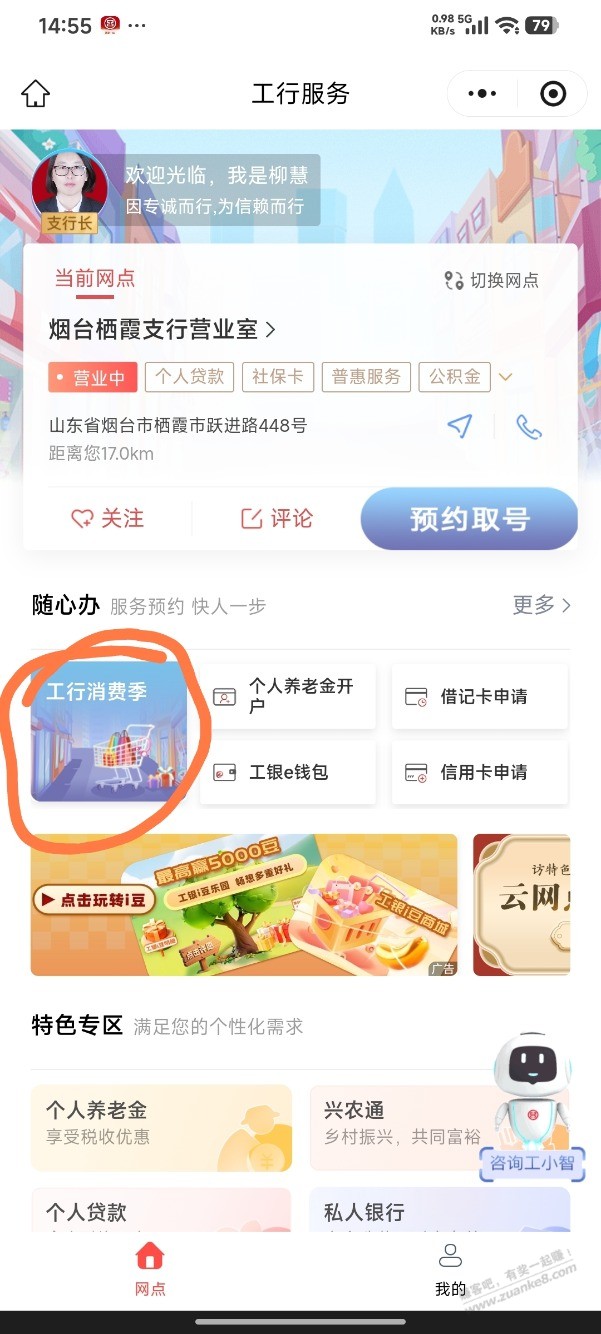This screenshot has width=601, height=1334.
Task: Go to the mini program home icon
Action: [35, 94]
